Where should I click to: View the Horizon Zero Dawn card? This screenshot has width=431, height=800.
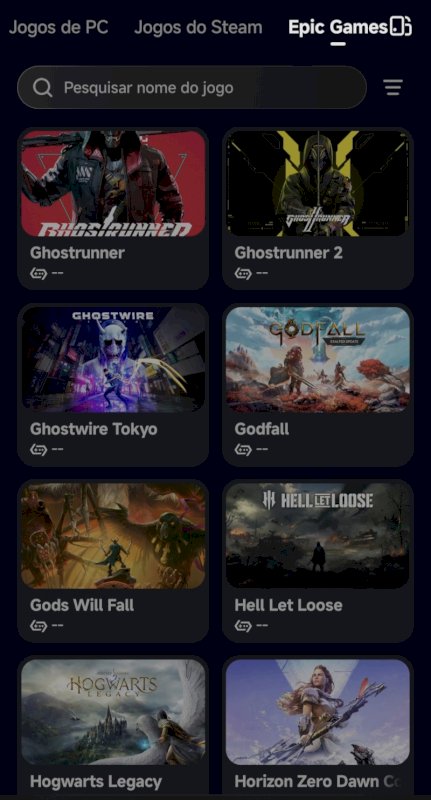(318, 727)
